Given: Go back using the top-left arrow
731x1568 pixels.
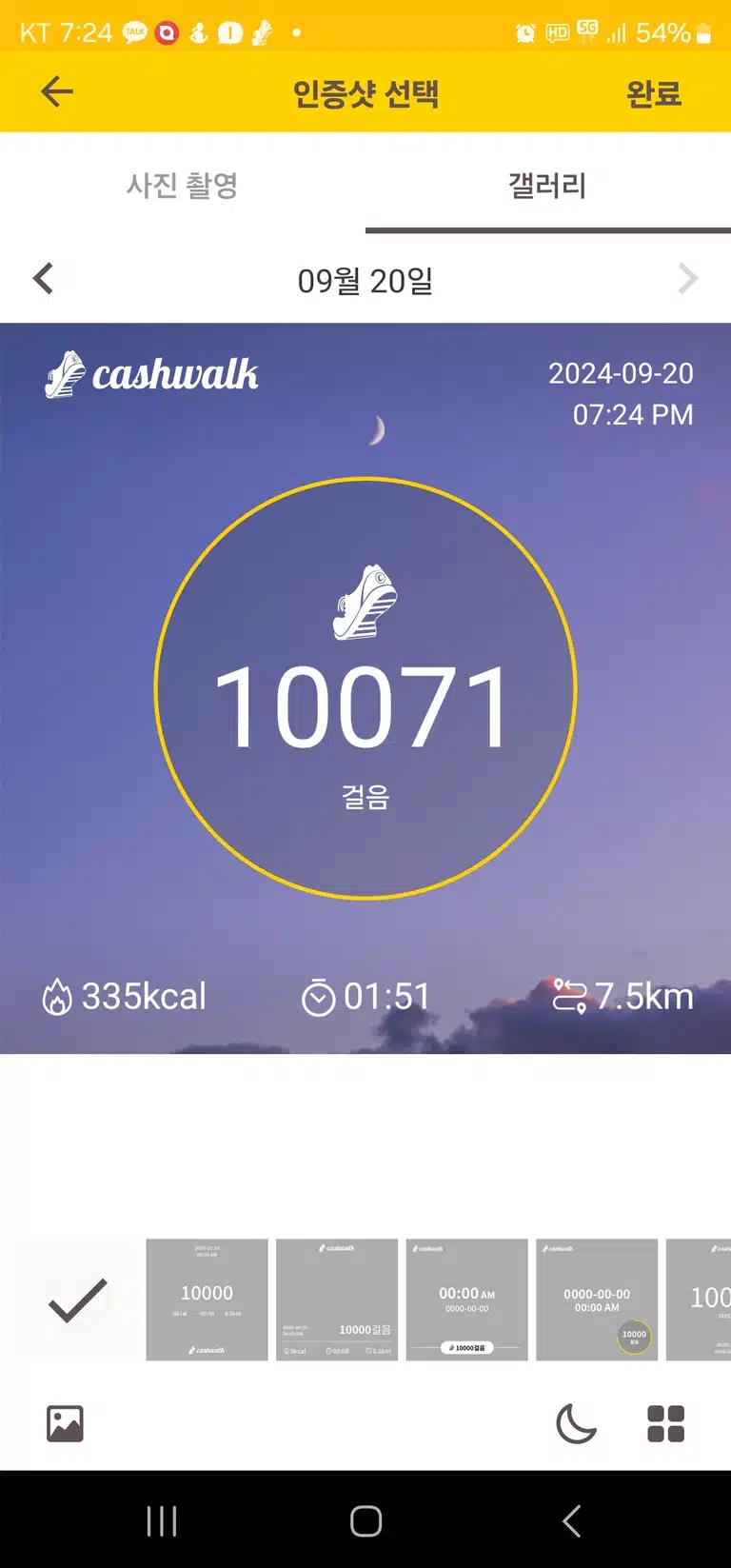Looking at the screenshot, I should coord(57,91).
